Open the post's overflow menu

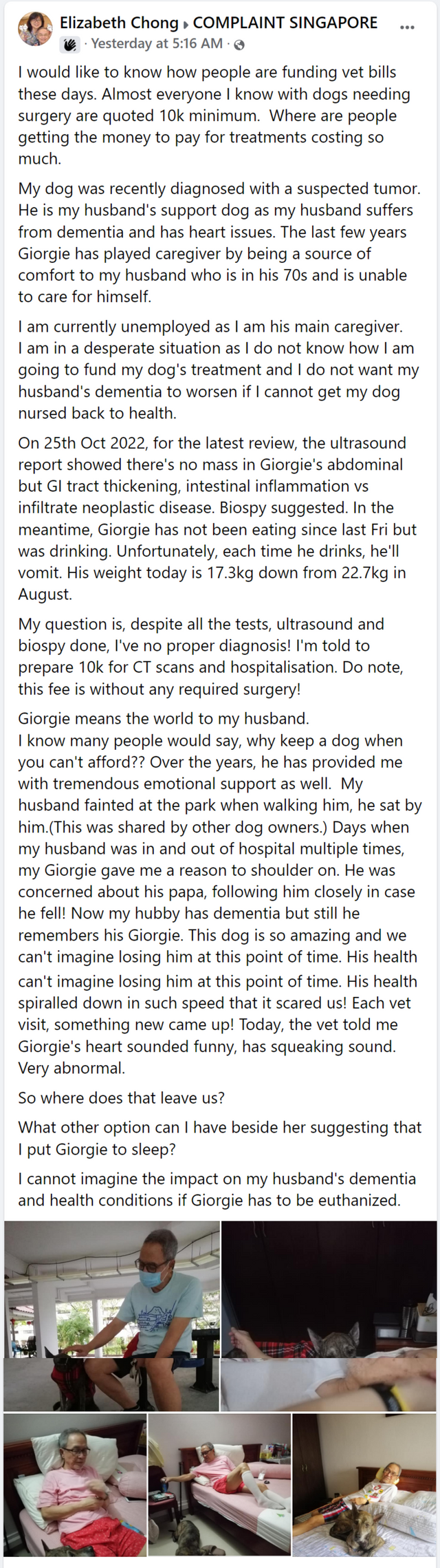click(407, 28)
